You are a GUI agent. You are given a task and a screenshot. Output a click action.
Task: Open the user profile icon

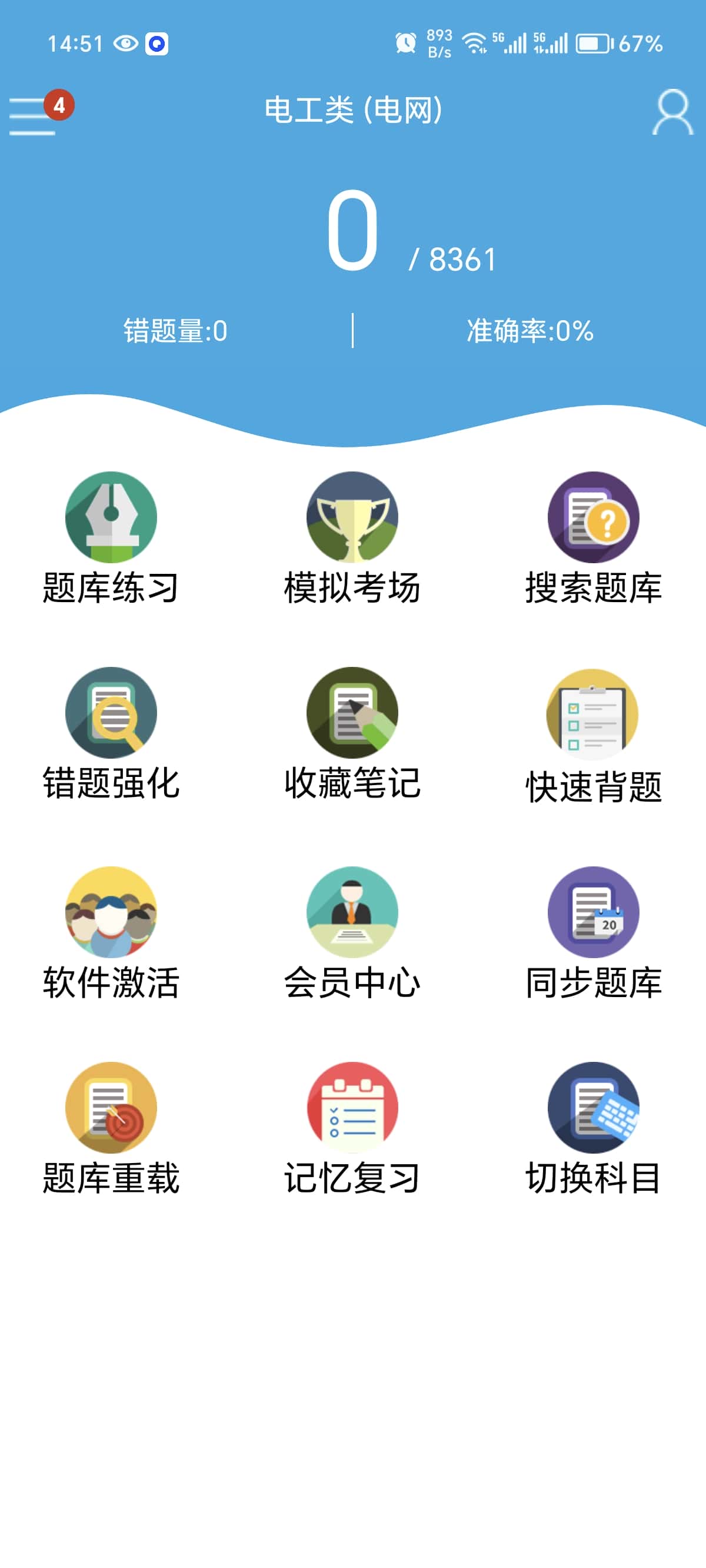pos(672,112)
